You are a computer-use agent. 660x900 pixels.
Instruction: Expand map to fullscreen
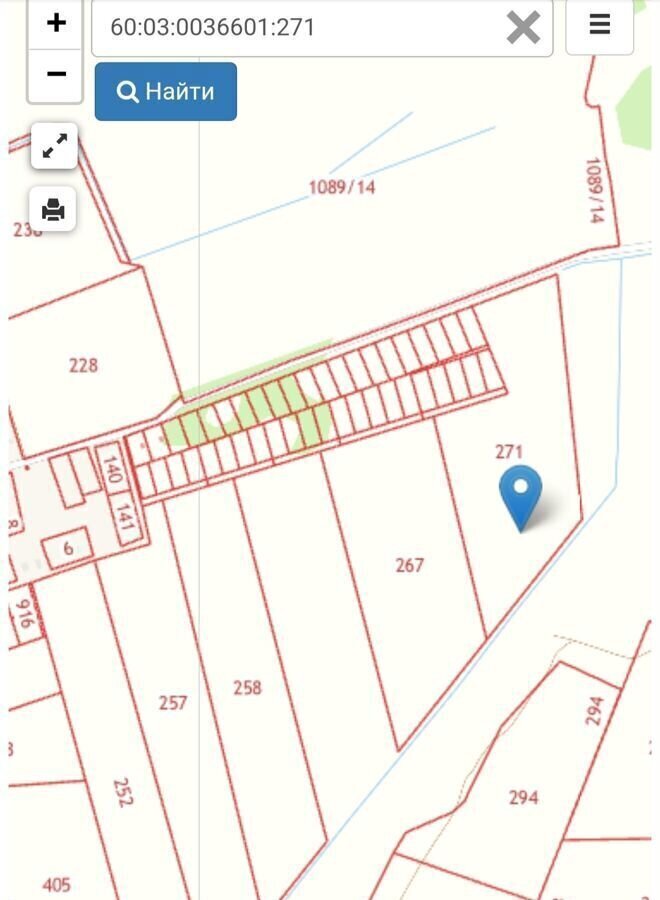pyautogui.click(x=54, y=147)
